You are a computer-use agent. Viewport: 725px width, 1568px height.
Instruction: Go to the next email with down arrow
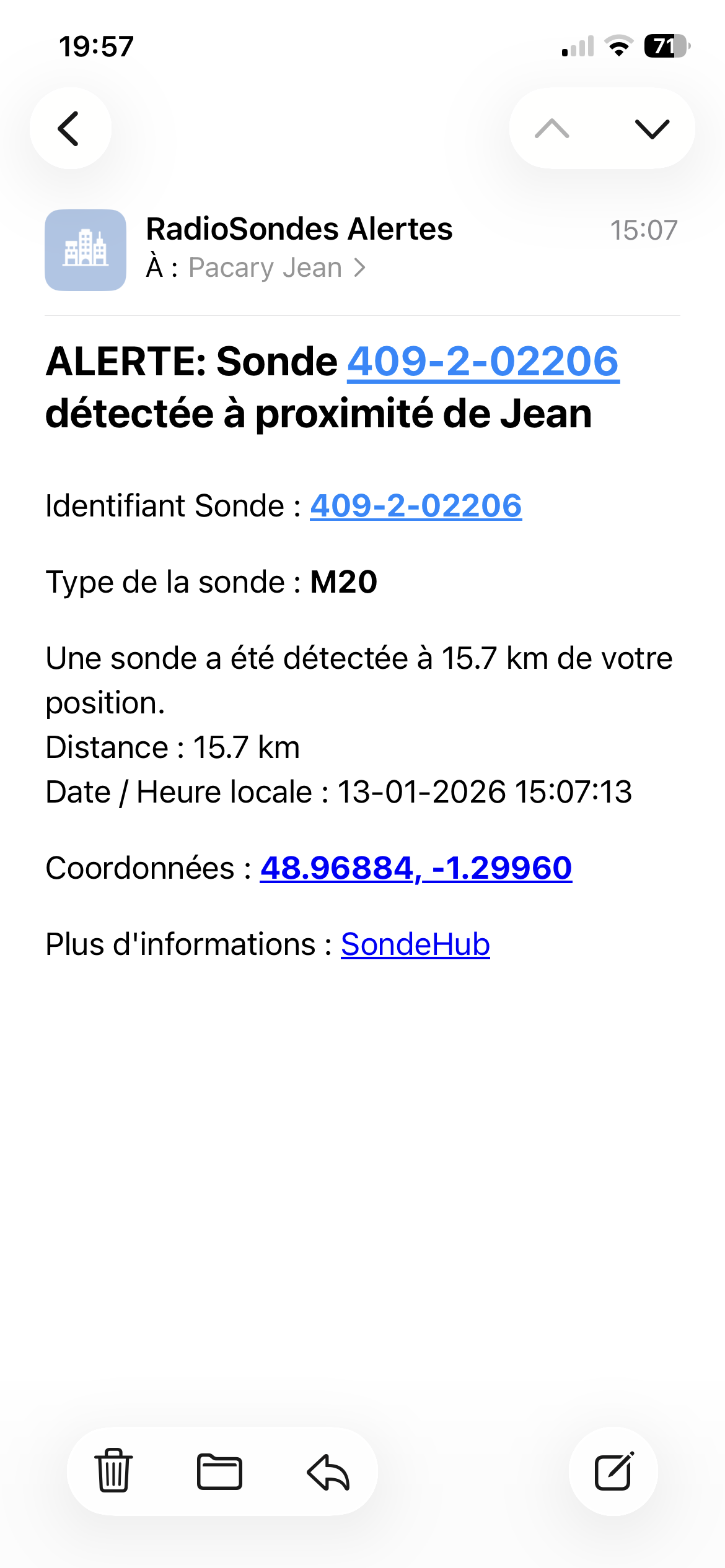[652, 129]
